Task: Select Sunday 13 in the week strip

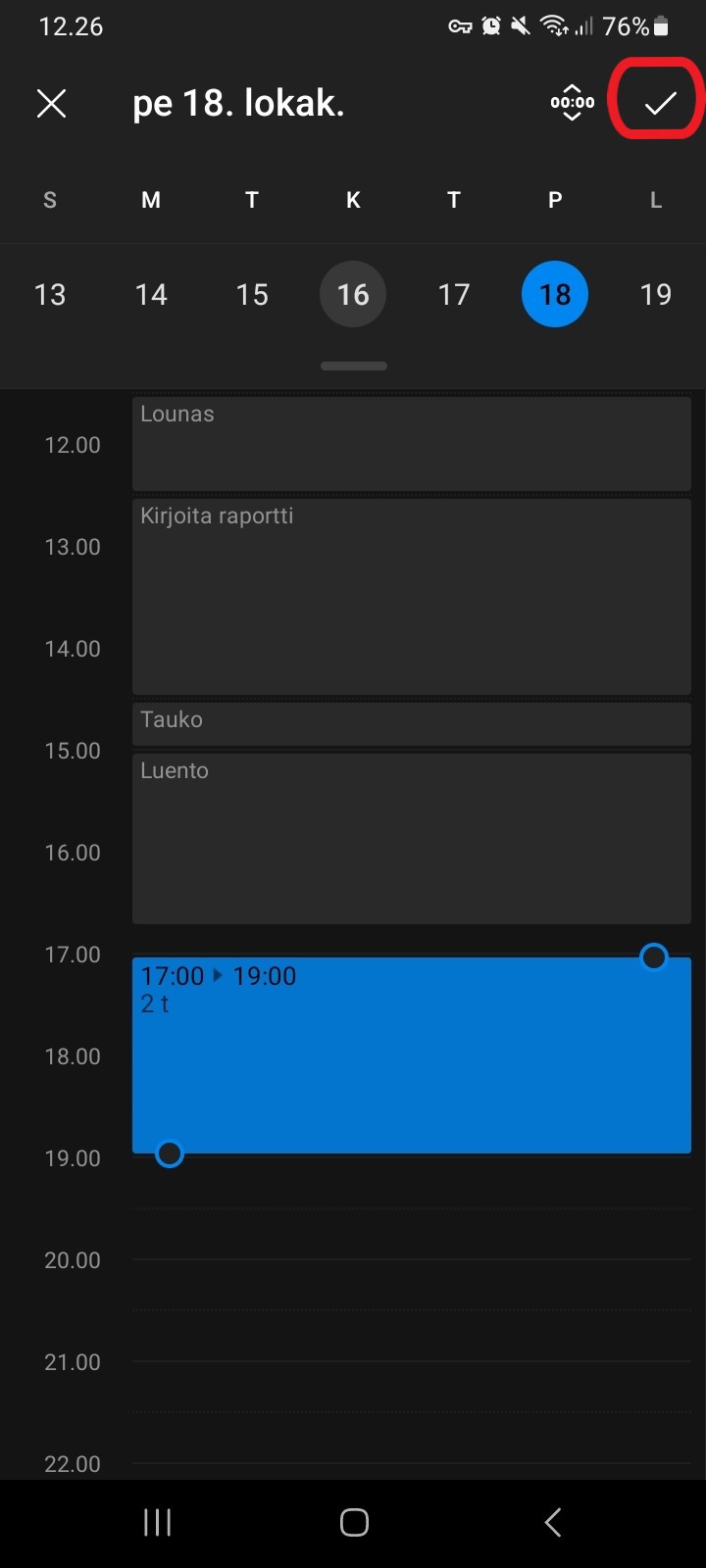Action: [x=50, y=294]
